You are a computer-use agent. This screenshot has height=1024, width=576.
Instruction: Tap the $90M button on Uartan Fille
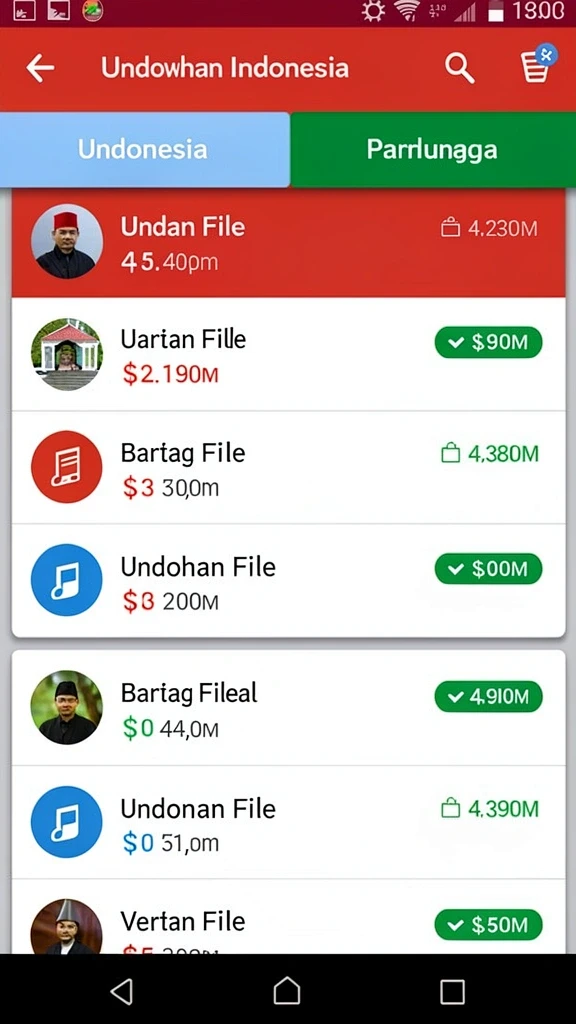(x=488, y=342)
